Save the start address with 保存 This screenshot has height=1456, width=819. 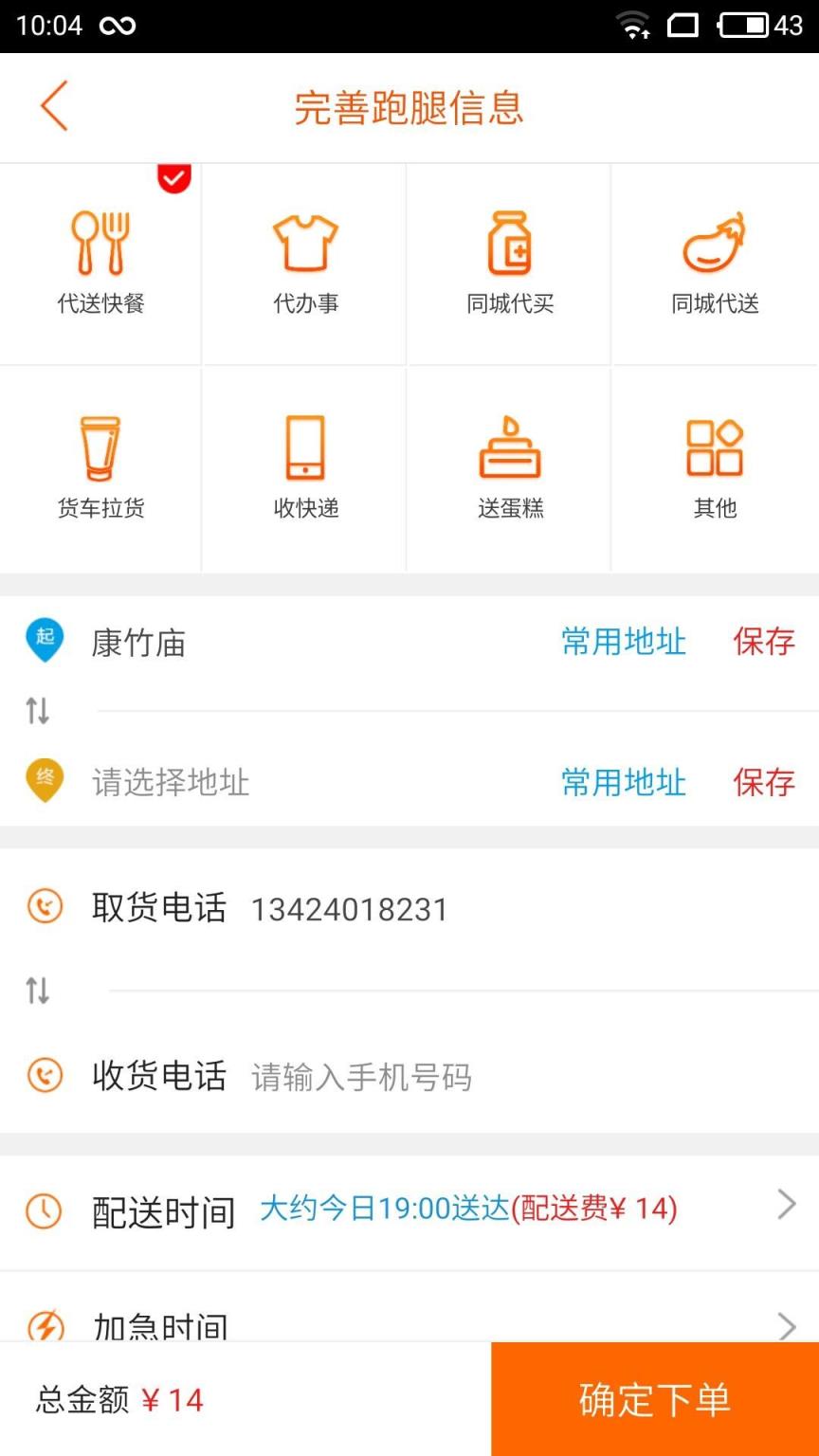click(x=763, y=642)
